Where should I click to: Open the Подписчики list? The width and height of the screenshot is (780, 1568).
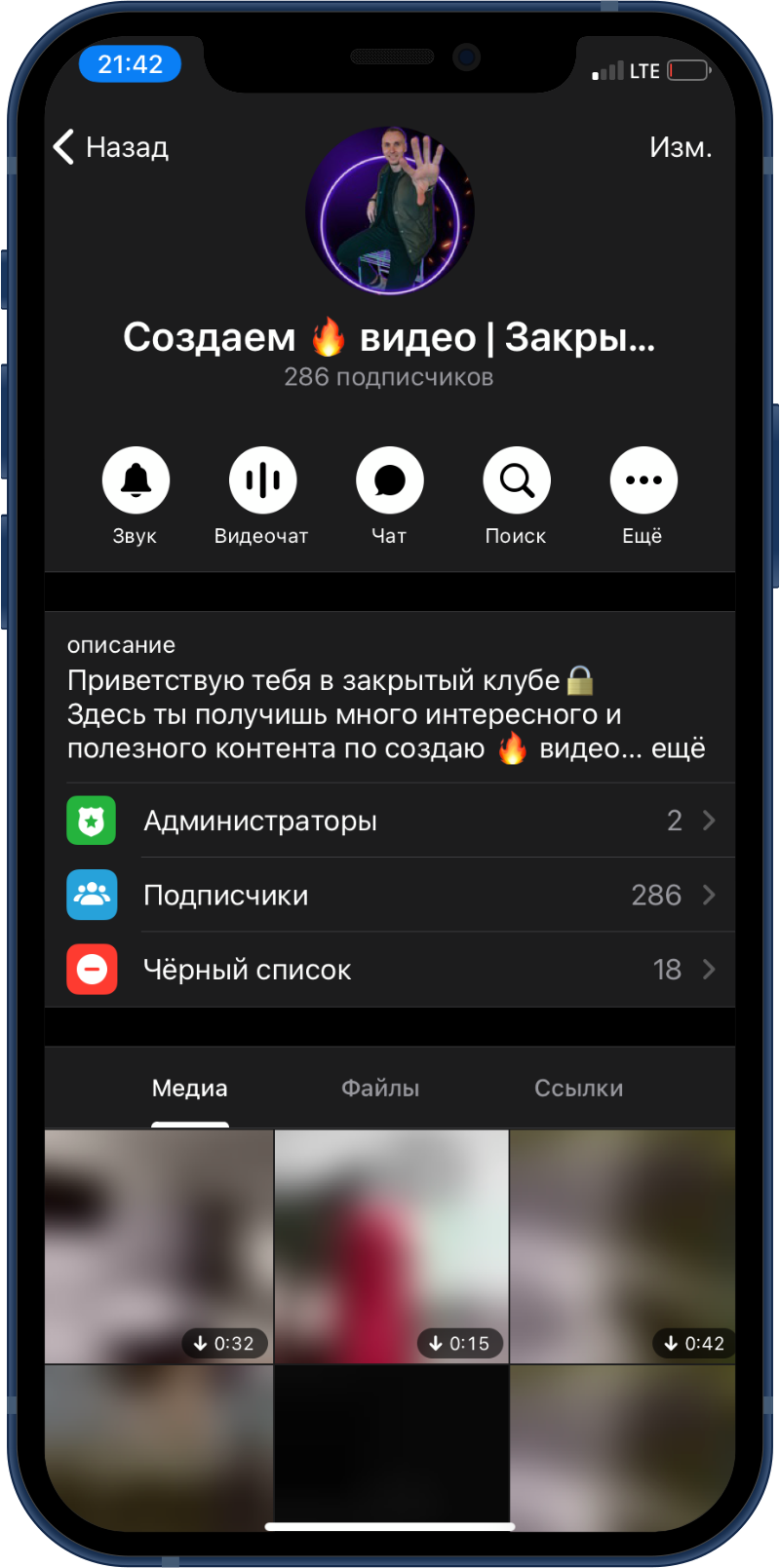coord(390,895)
